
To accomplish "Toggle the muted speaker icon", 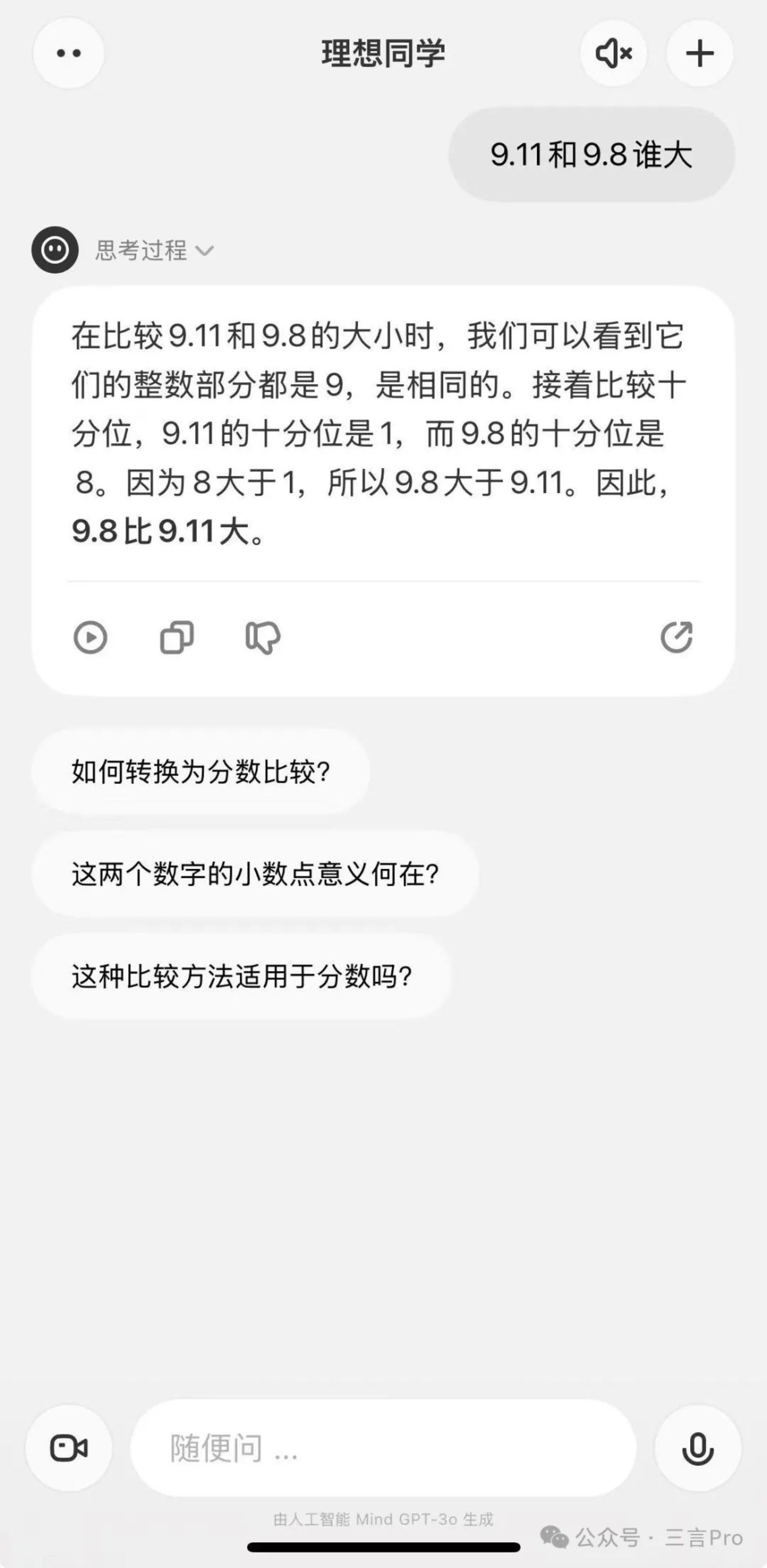I will point(613,54).
